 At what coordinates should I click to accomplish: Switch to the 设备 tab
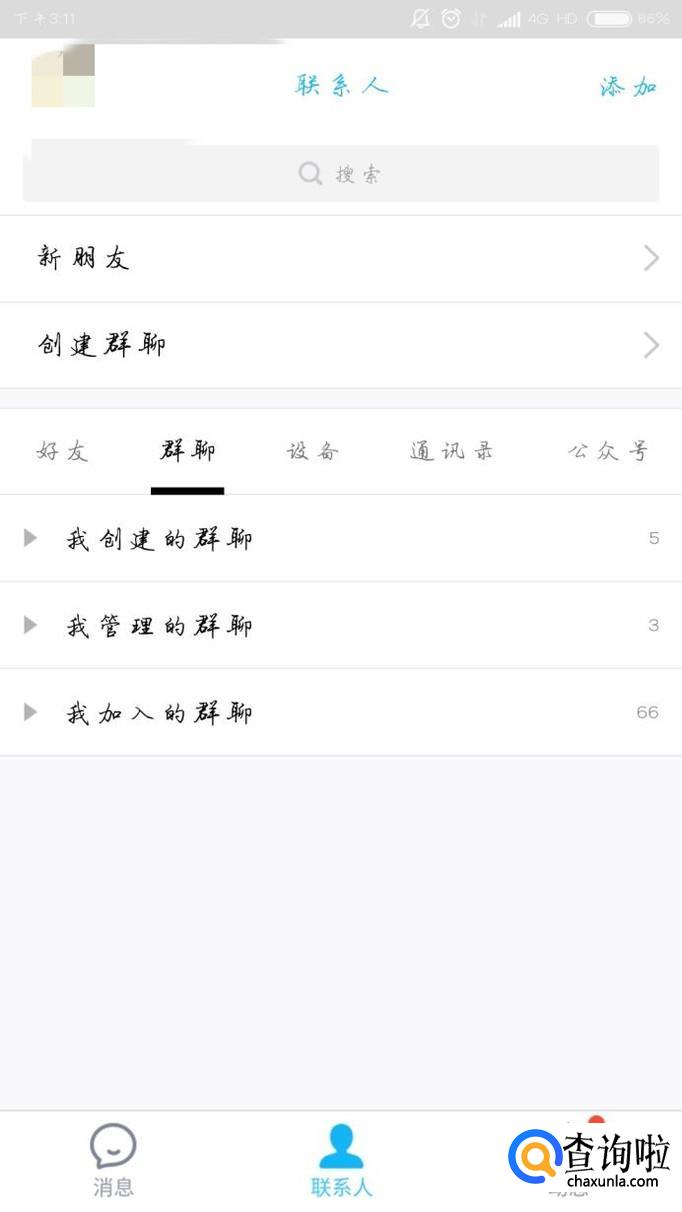click(313, 451)
